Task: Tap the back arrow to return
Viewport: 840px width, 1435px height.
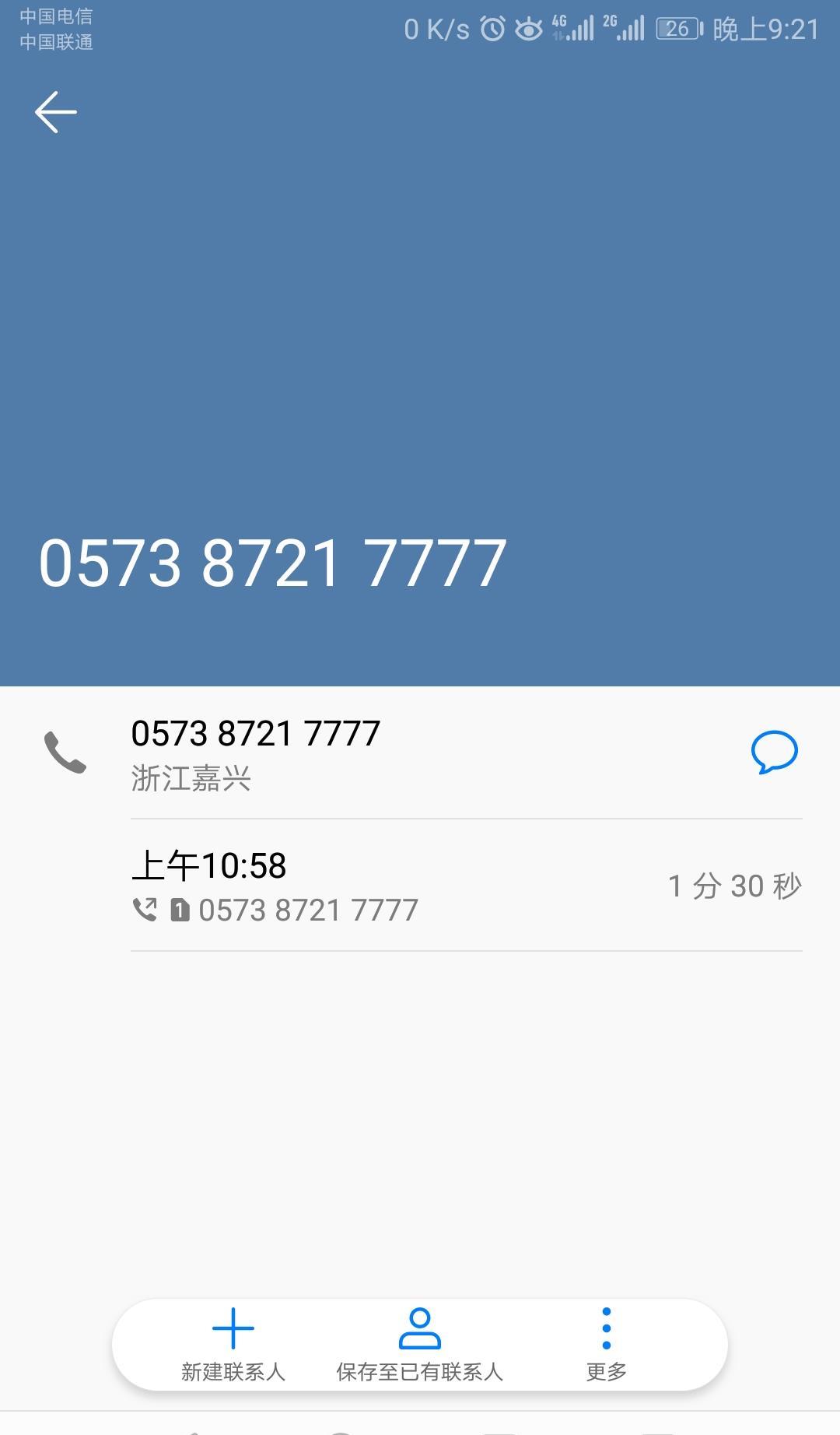Action: (54, 111)
